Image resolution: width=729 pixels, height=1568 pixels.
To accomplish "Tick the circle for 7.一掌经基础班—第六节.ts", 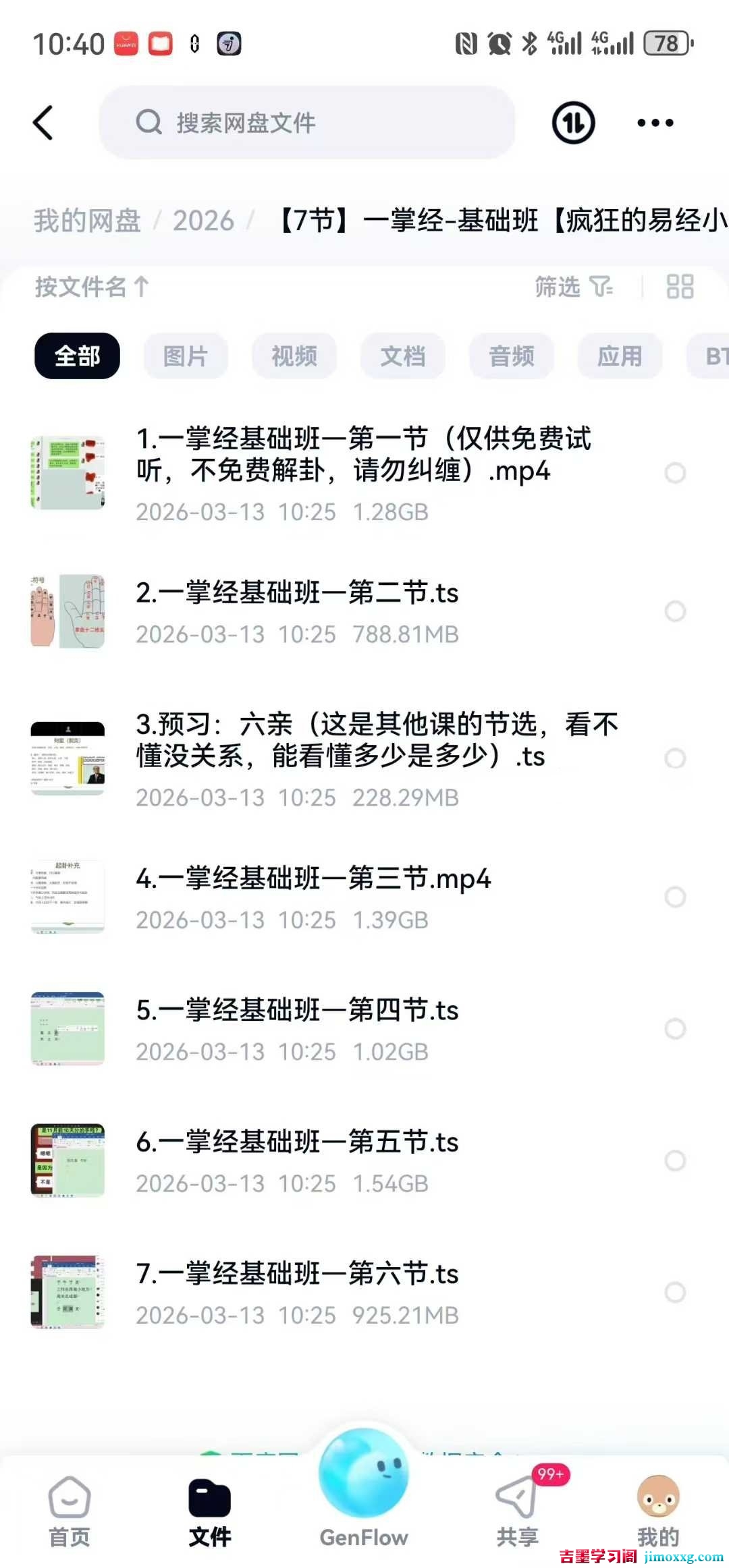I will pos(675,1292).
